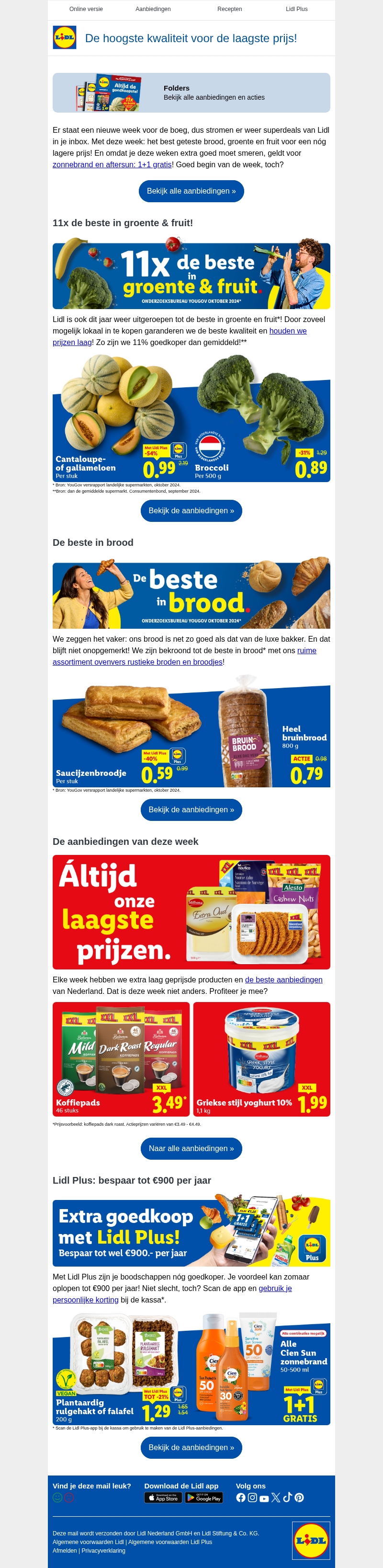383x1568 pixels.
Task: Open the Koffiepads offer tile
Action: [121, 1059]
